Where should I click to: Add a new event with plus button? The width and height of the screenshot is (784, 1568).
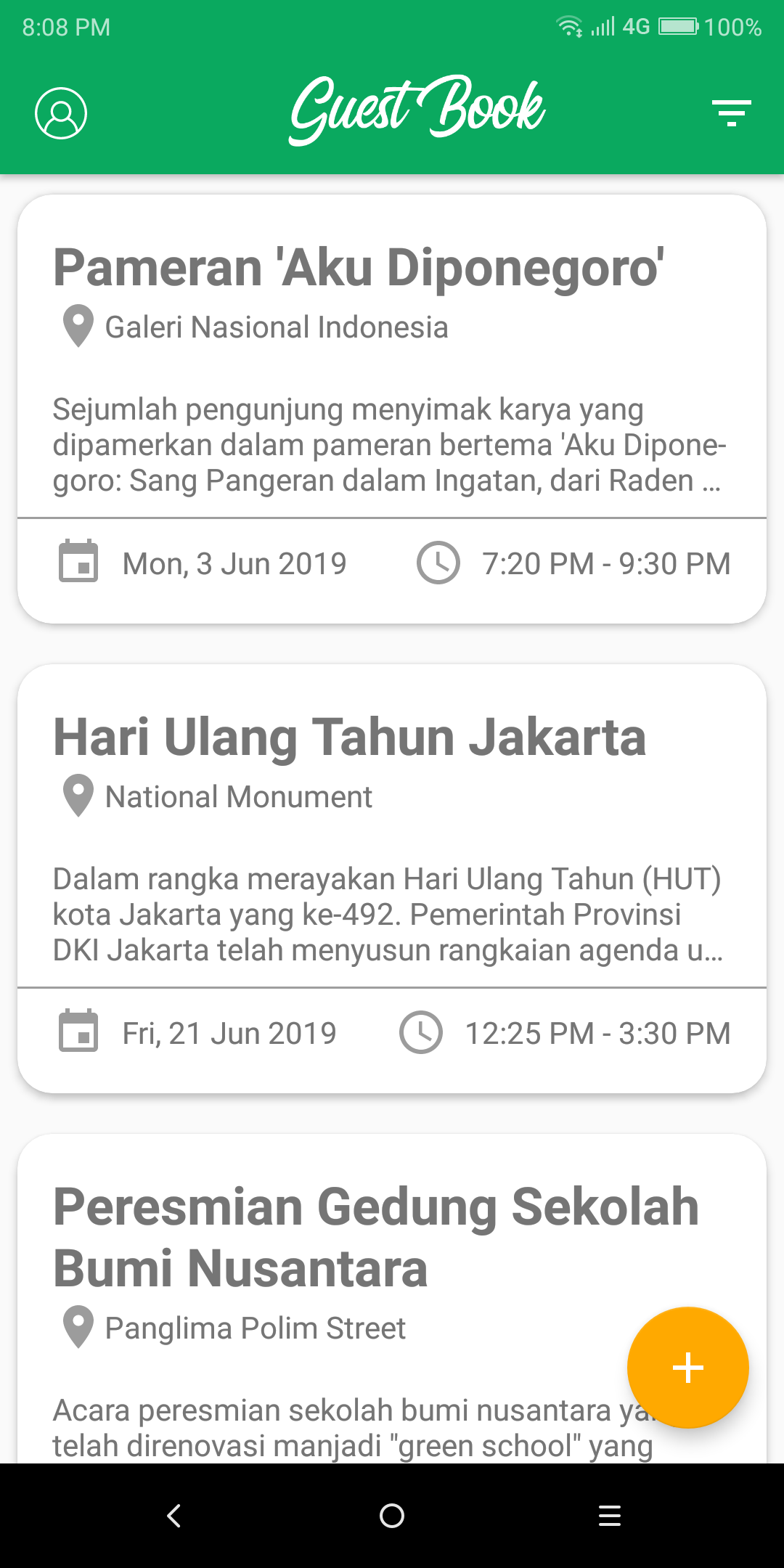pos(687,1368)
